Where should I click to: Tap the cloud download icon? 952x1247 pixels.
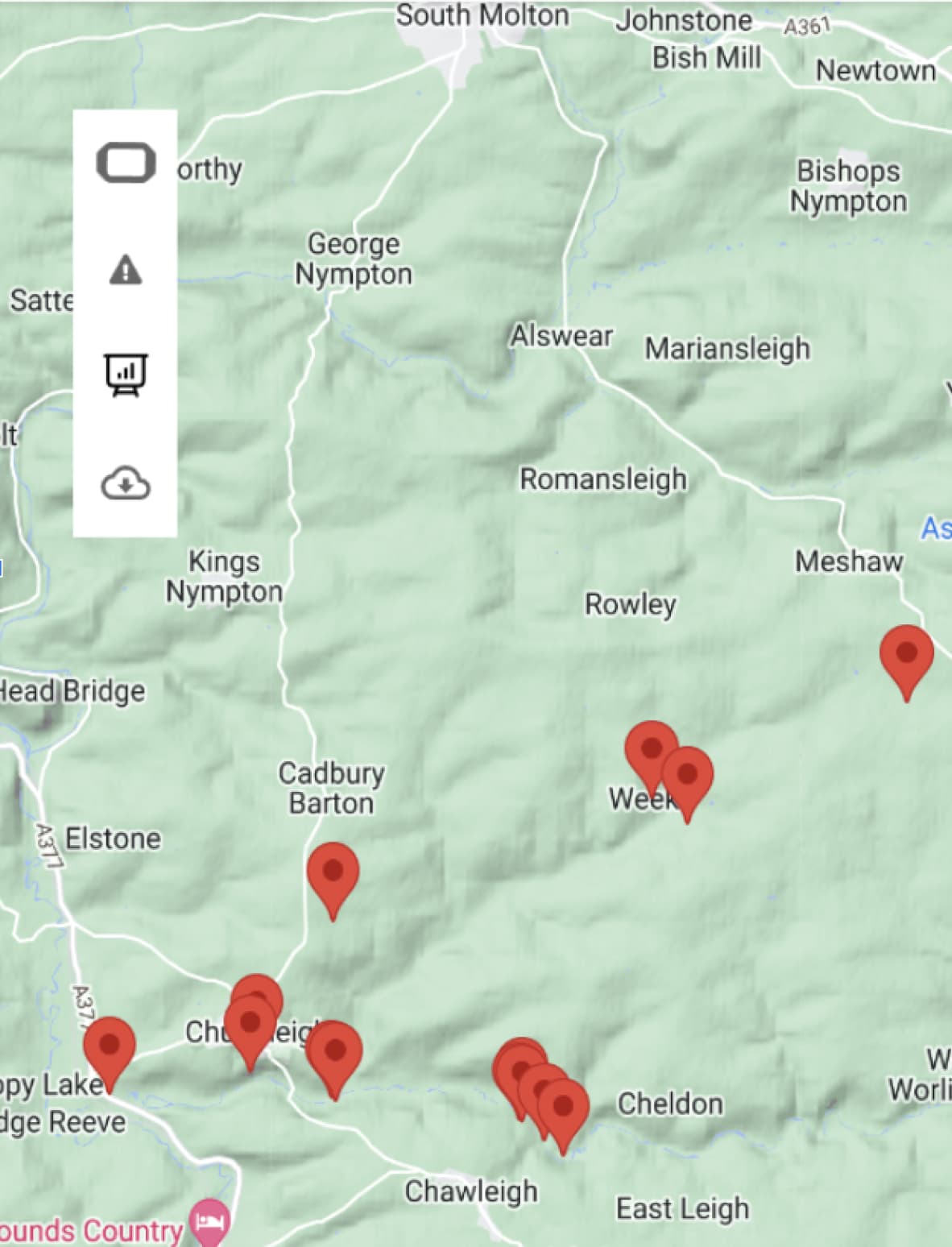(x=126, y=484)
